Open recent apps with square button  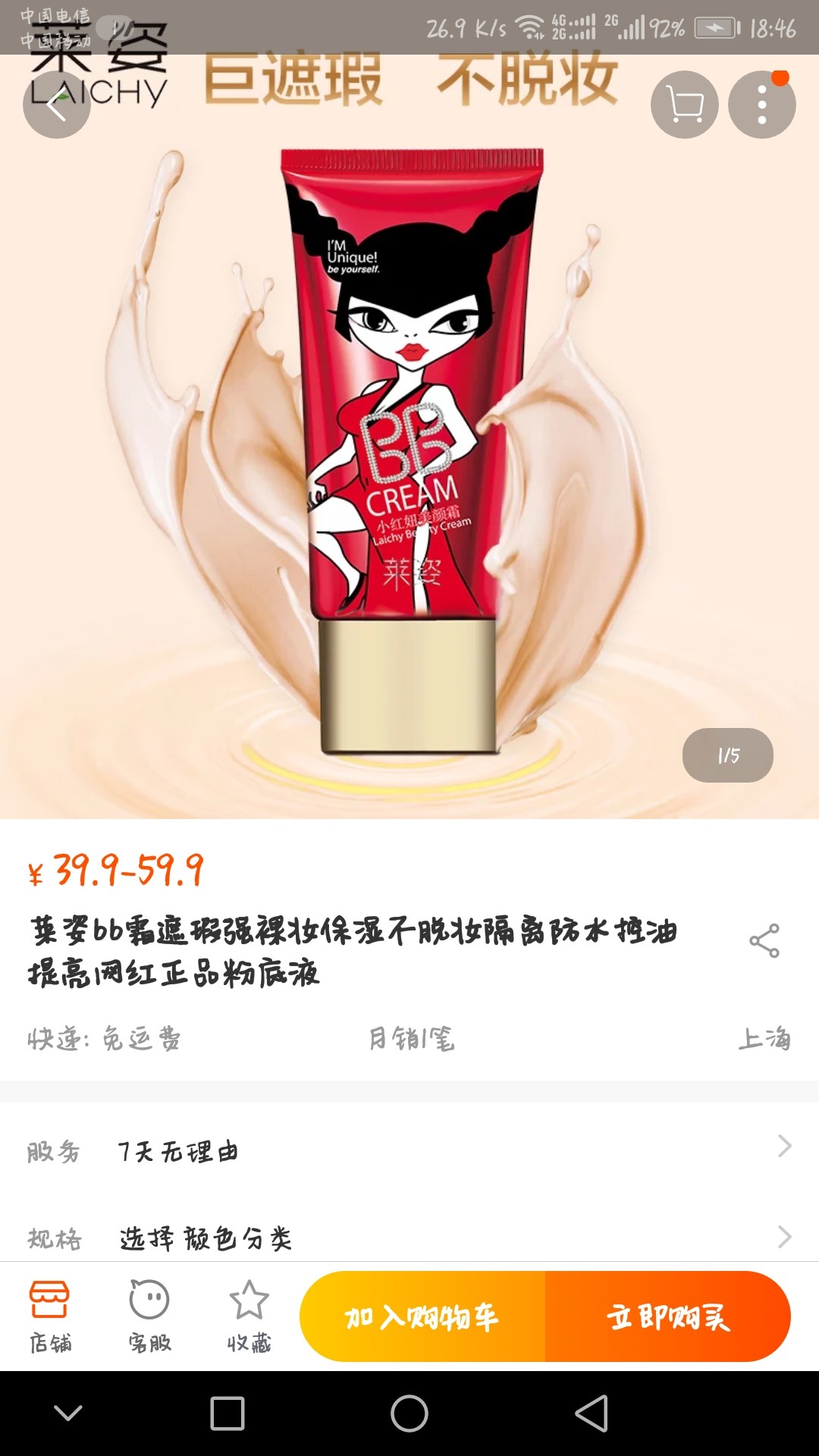click(227, 1414)
